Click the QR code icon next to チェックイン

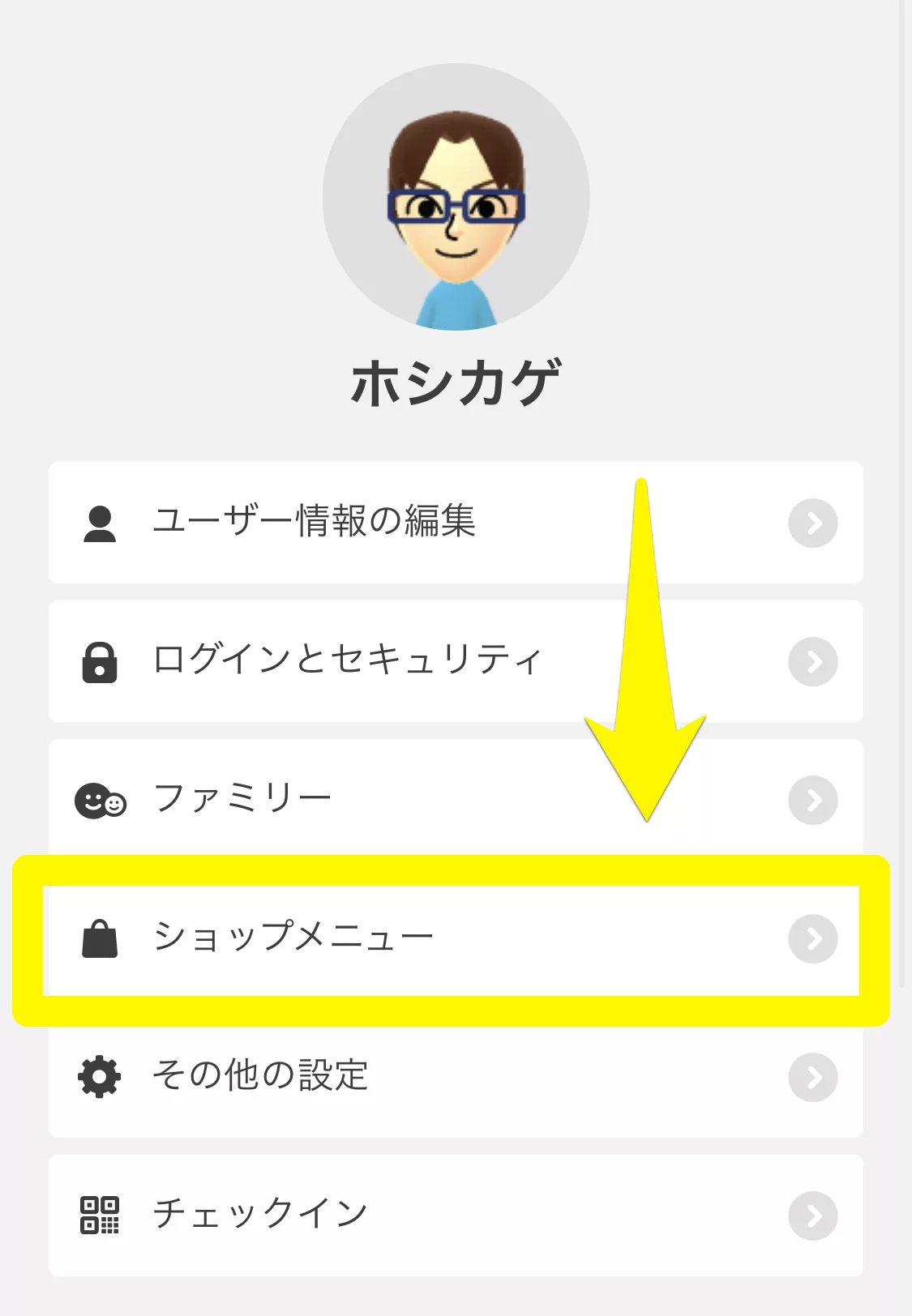point(99,1213)
